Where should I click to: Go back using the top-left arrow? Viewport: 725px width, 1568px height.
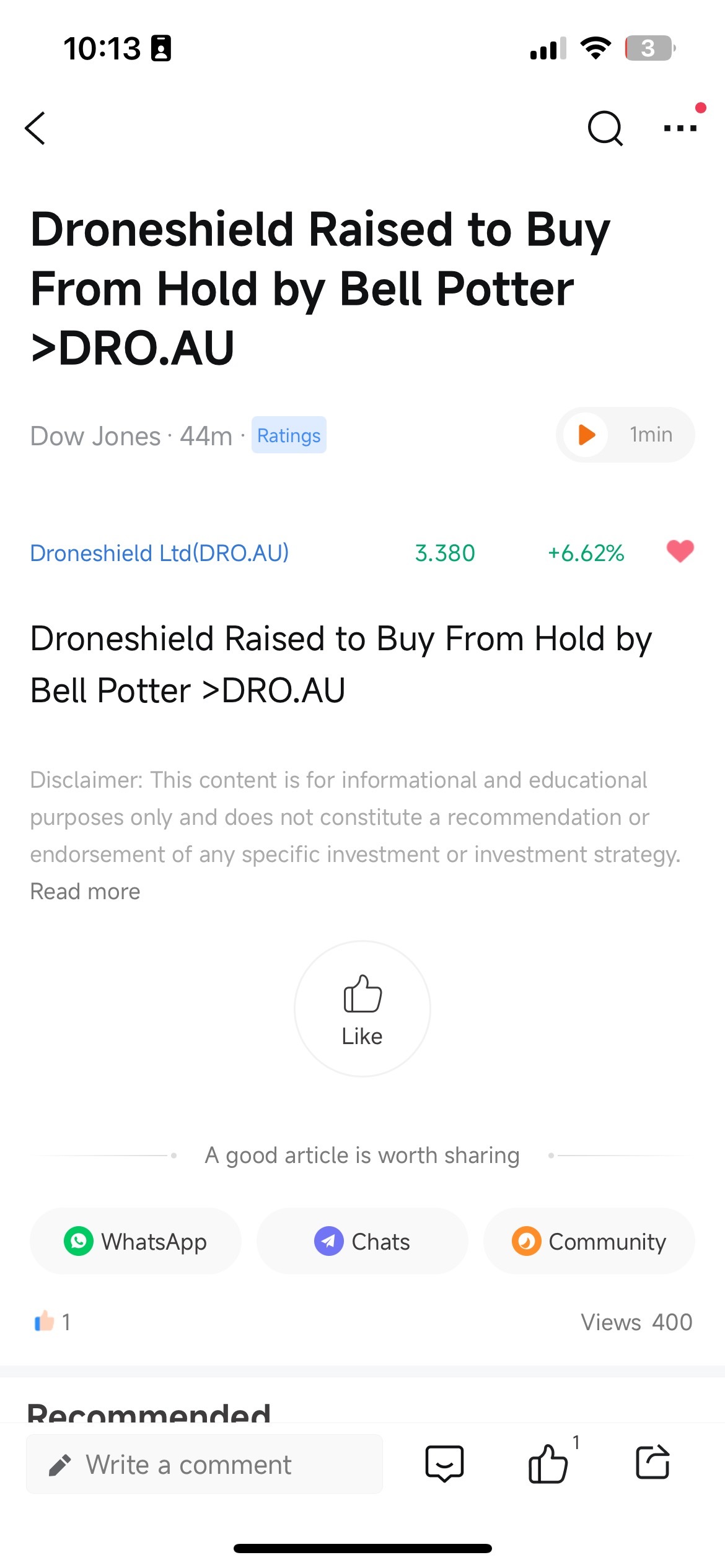click(x=35, y=128)
